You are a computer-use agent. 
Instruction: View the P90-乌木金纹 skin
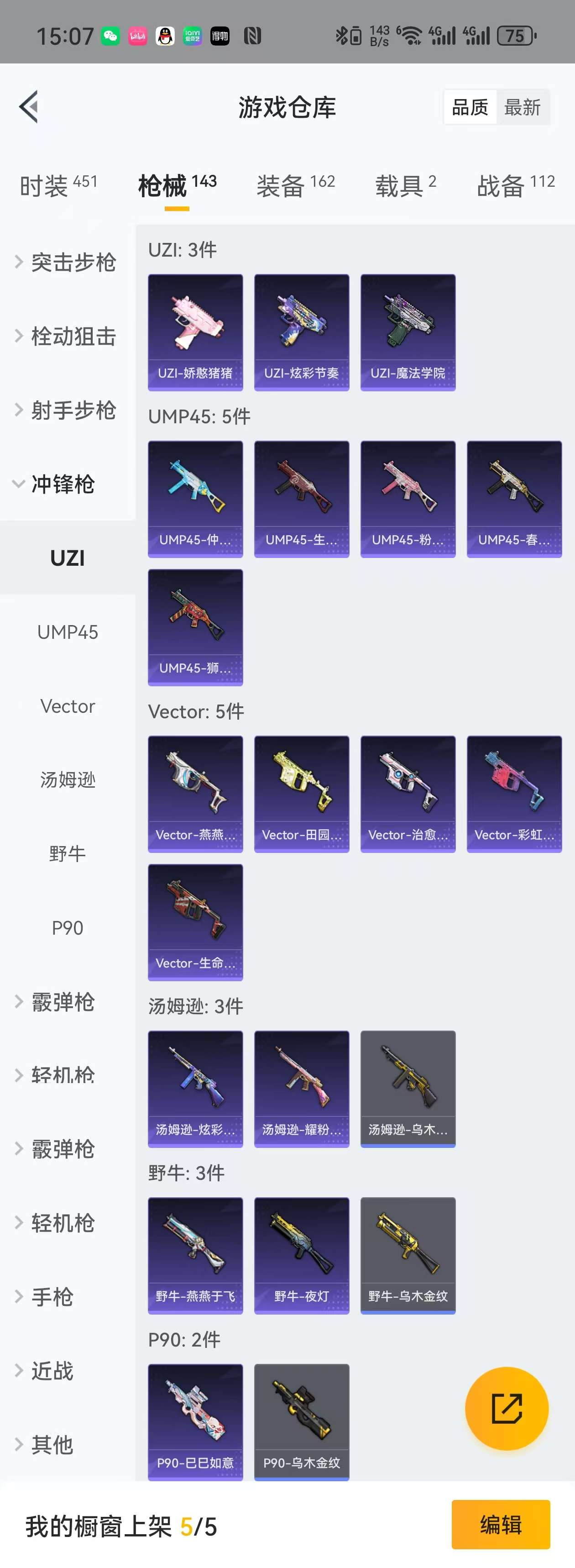pos(302,1422)
